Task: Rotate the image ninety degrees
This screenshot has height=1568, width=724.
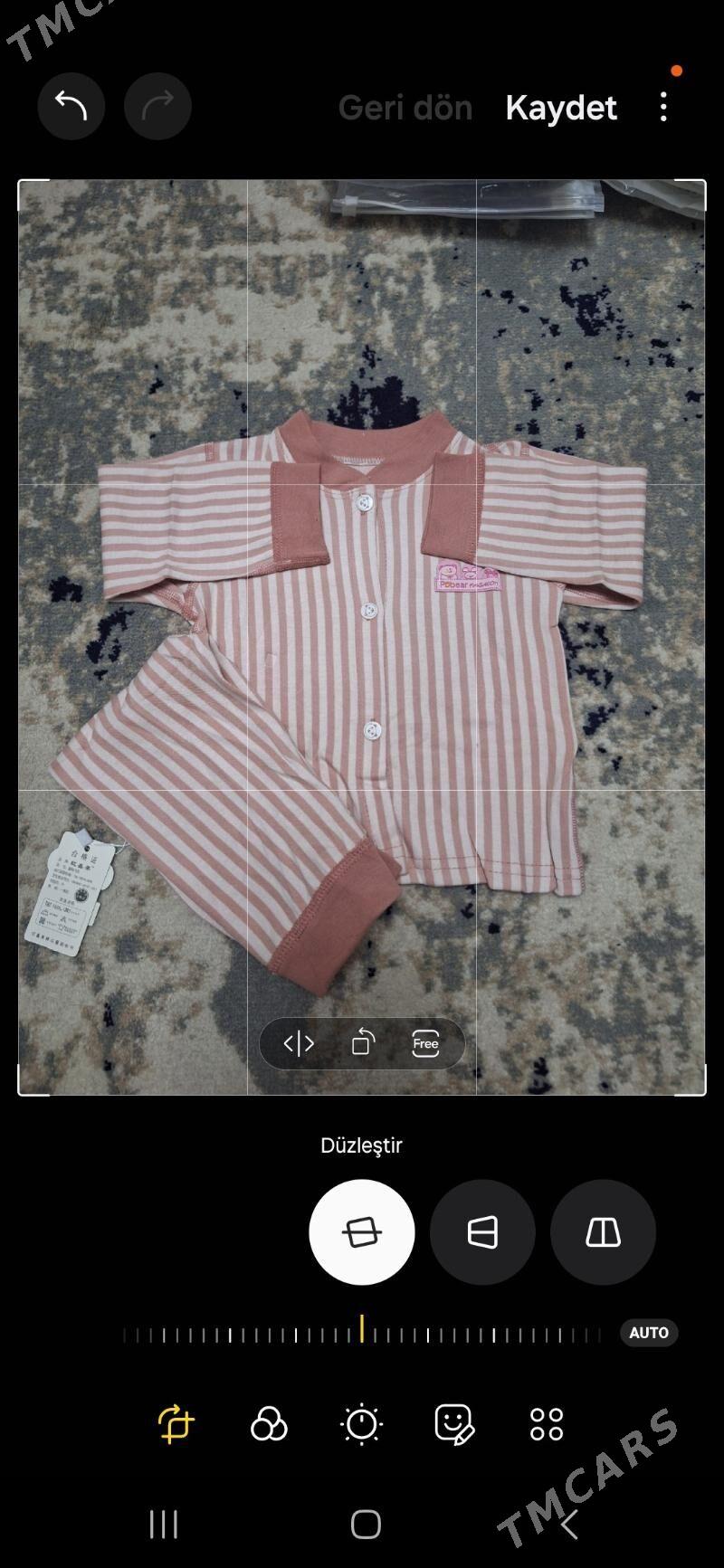Action: (363, 1043)
